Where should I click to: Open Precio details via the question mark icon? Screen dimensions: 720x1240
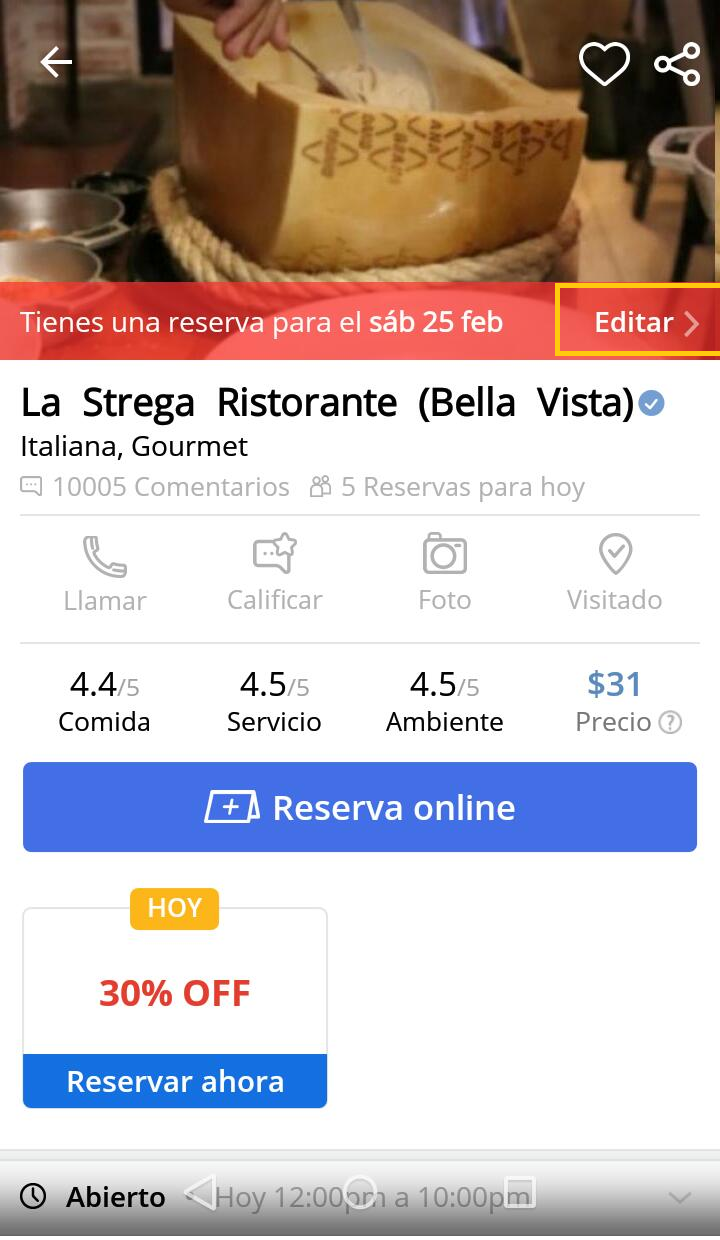tap(668, 722)
